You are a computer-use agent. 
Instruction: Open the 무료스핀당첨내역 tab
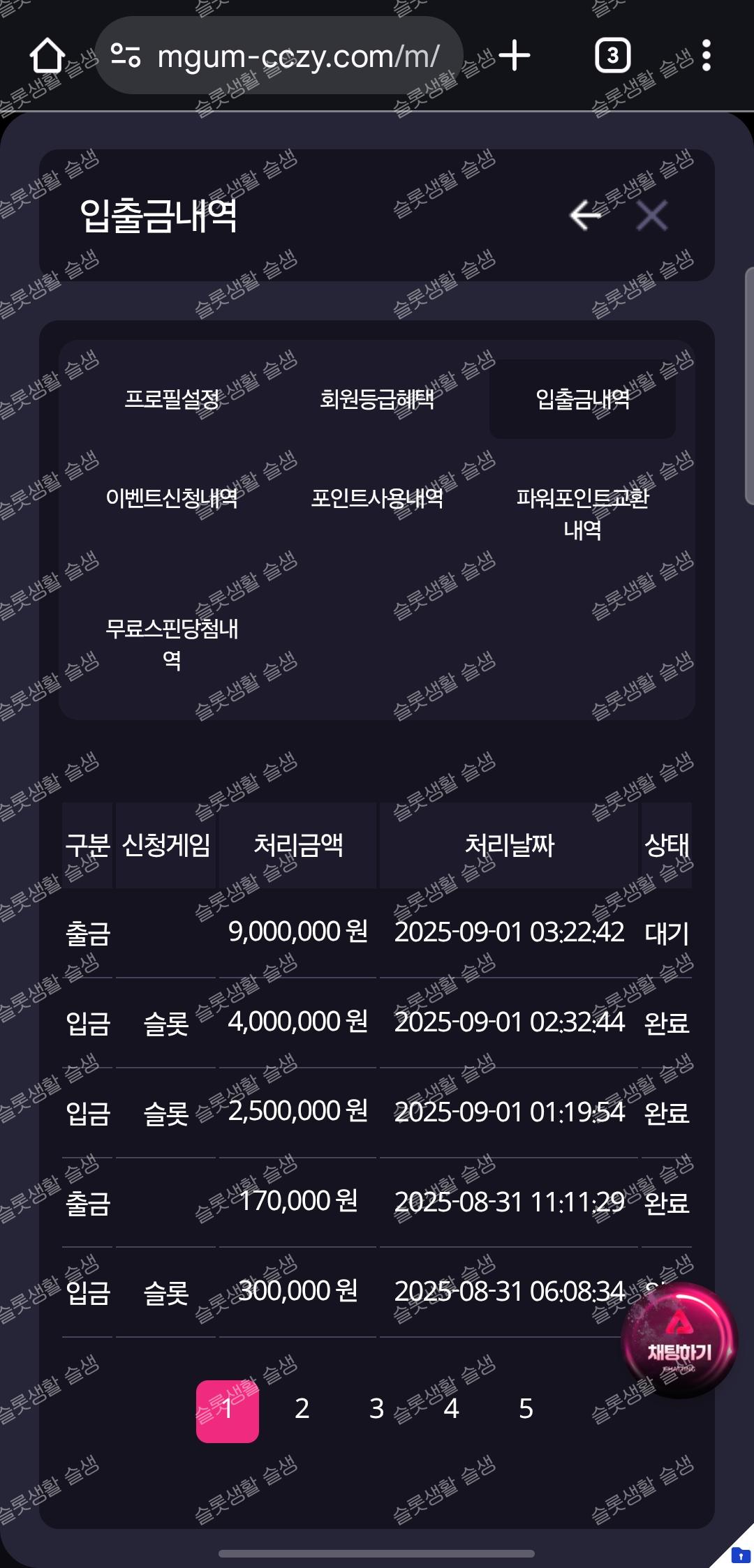(x=172, y=643)
